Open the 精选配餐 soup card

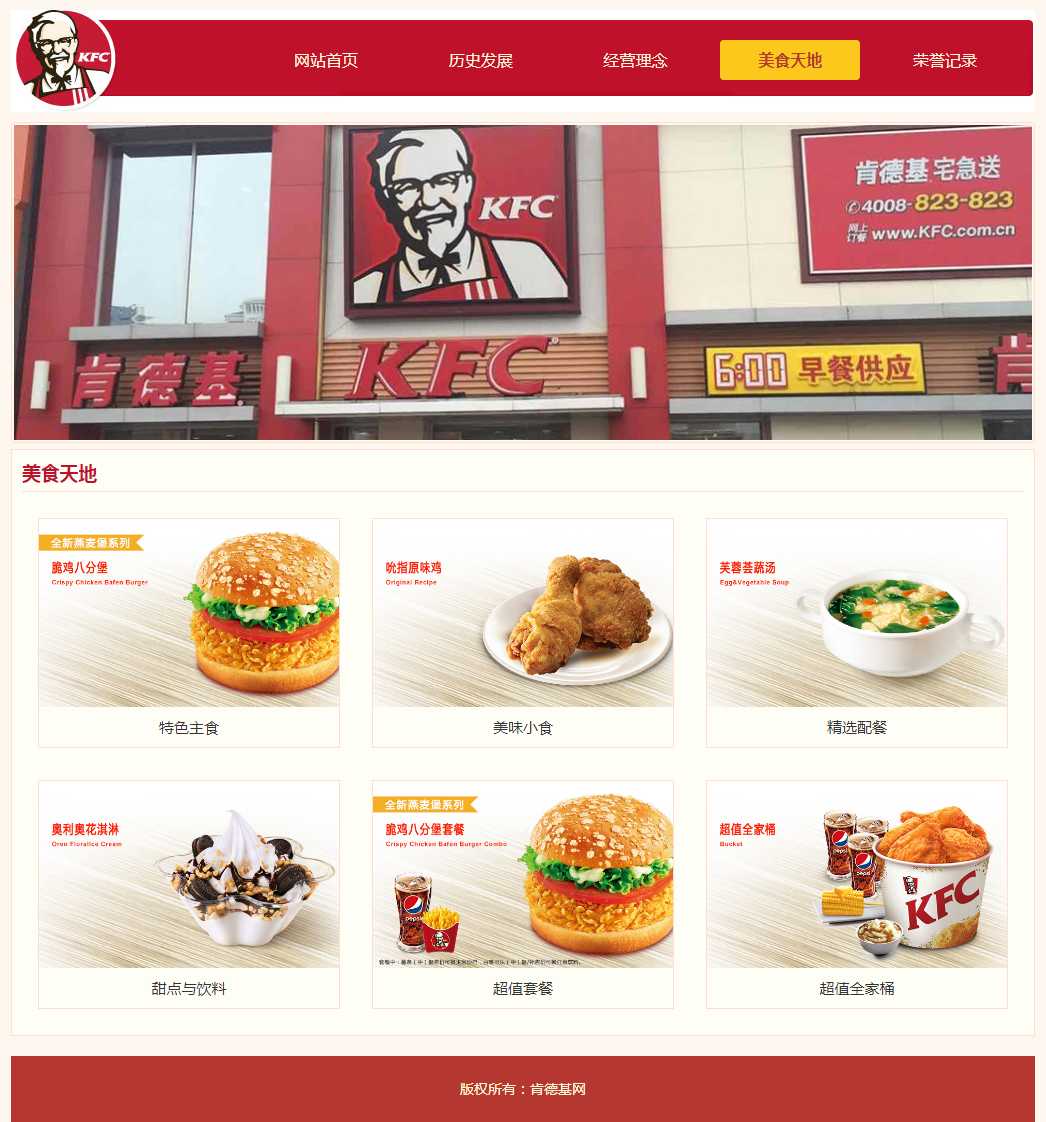click(857, 632)
